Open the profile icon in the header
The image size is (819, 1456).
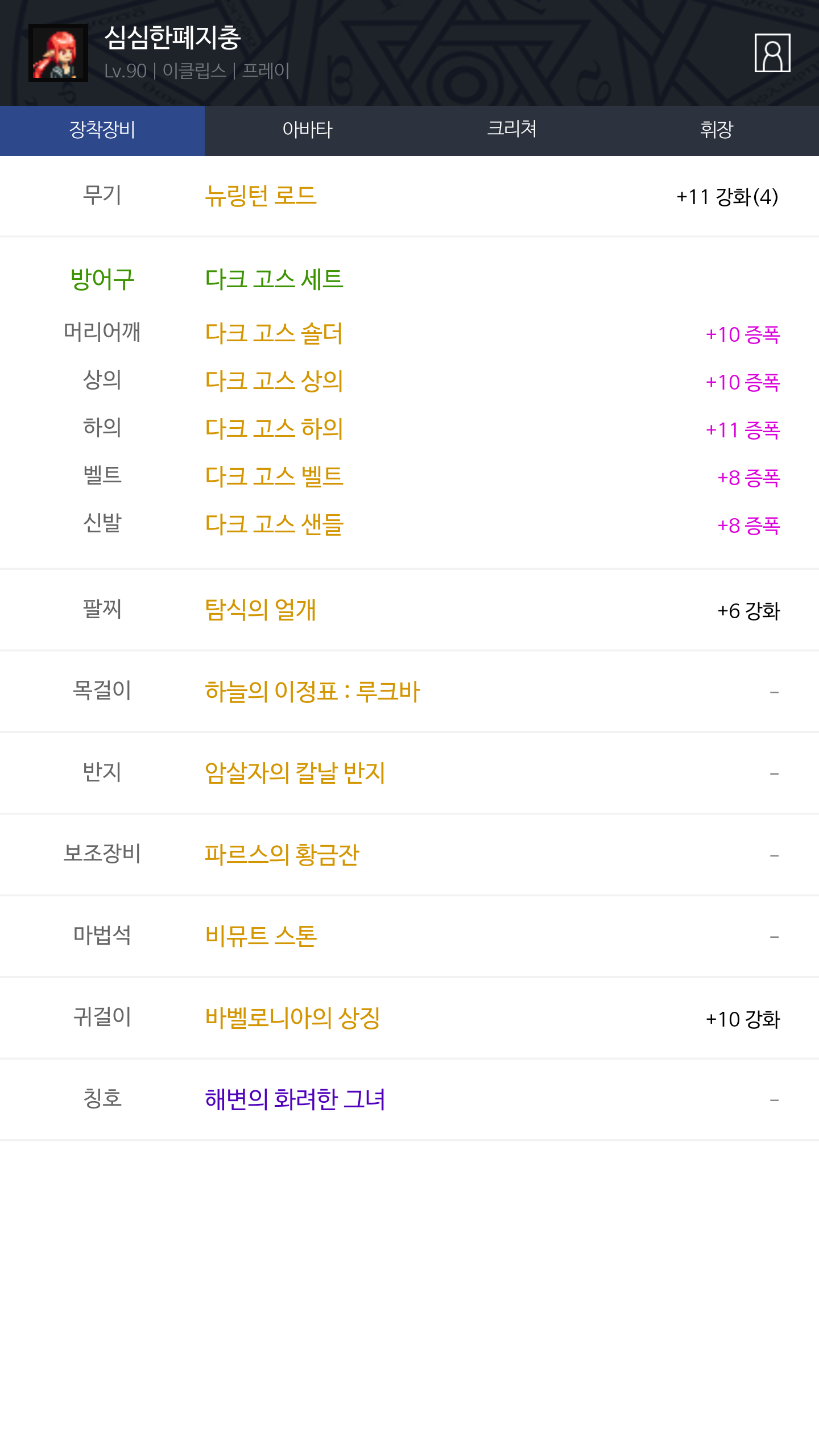pos(772,53)
